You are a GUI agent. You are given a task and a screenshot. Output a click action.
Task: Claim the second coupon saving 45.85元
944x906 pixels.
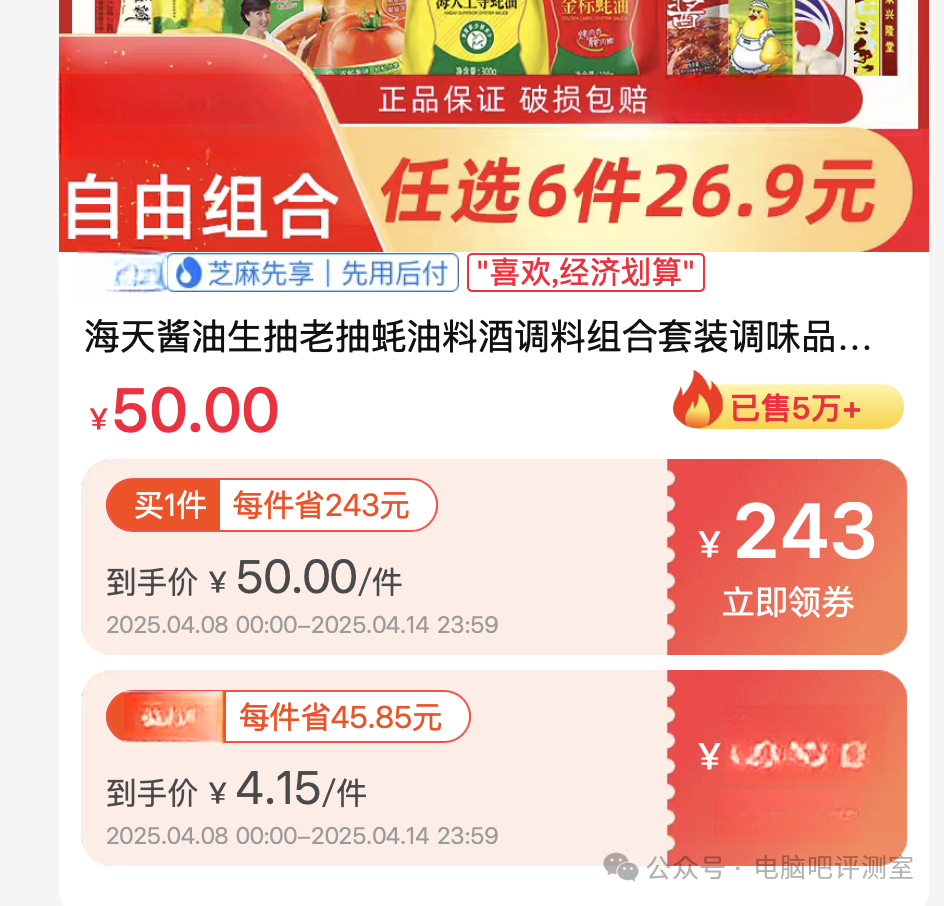point(787,765)
